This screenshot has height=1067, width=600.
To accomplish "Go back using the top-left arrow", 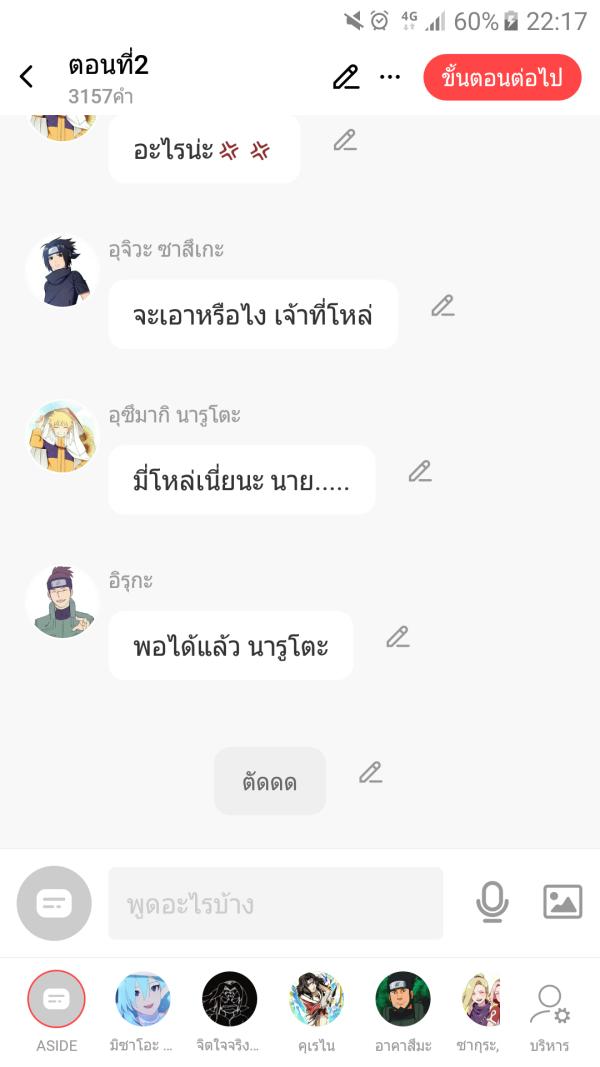I will (27, 77).
